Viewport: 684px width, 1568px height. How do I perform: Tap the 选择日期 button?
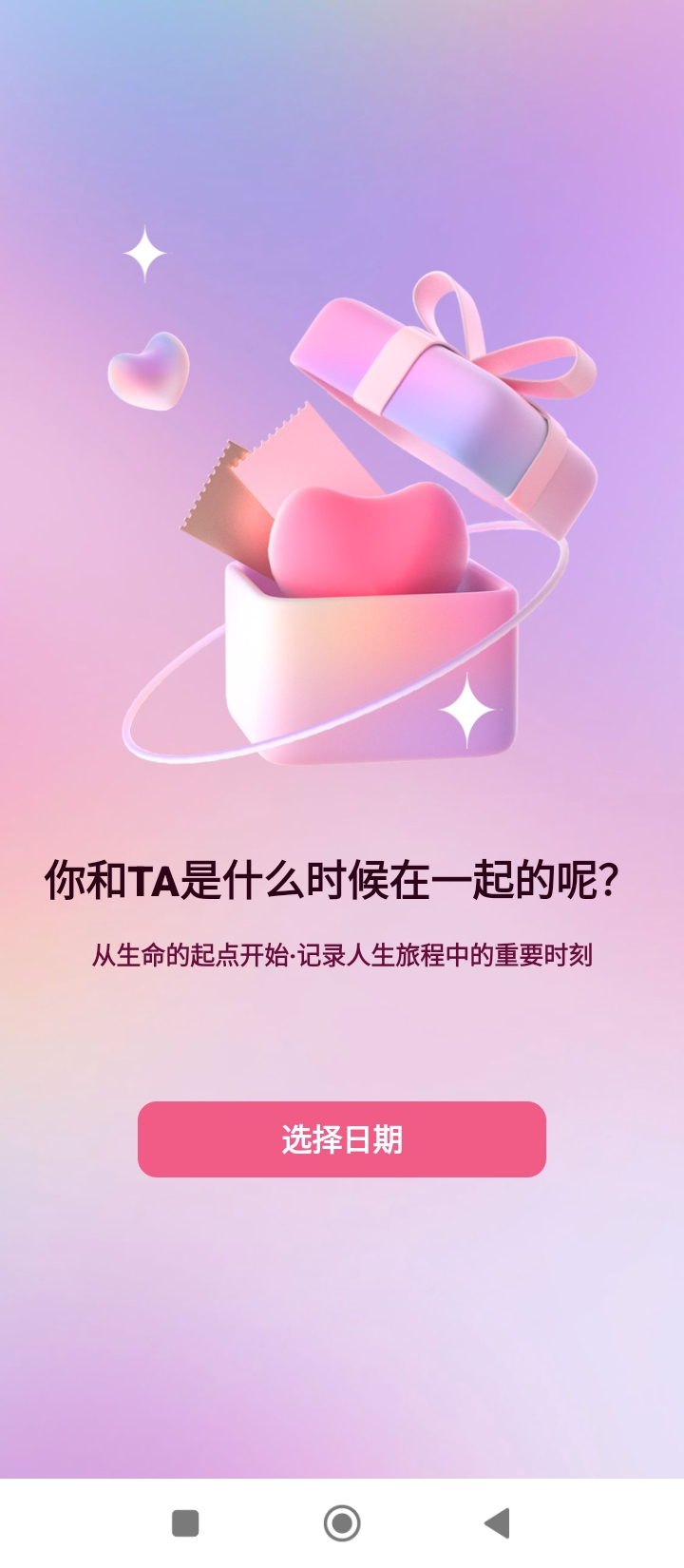(x=342, y=1138)
